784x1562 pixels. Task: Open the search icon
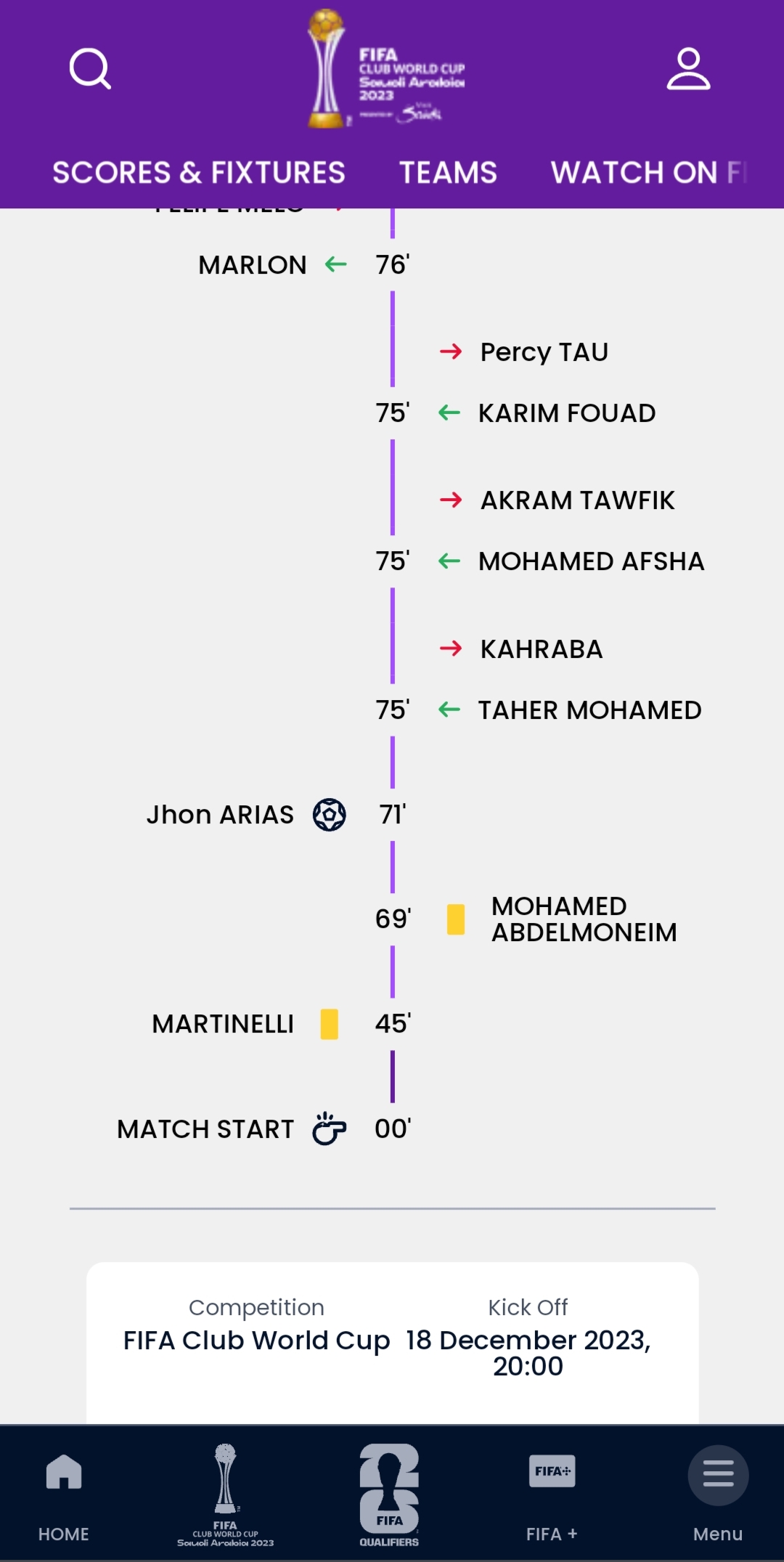click(90, 69)
